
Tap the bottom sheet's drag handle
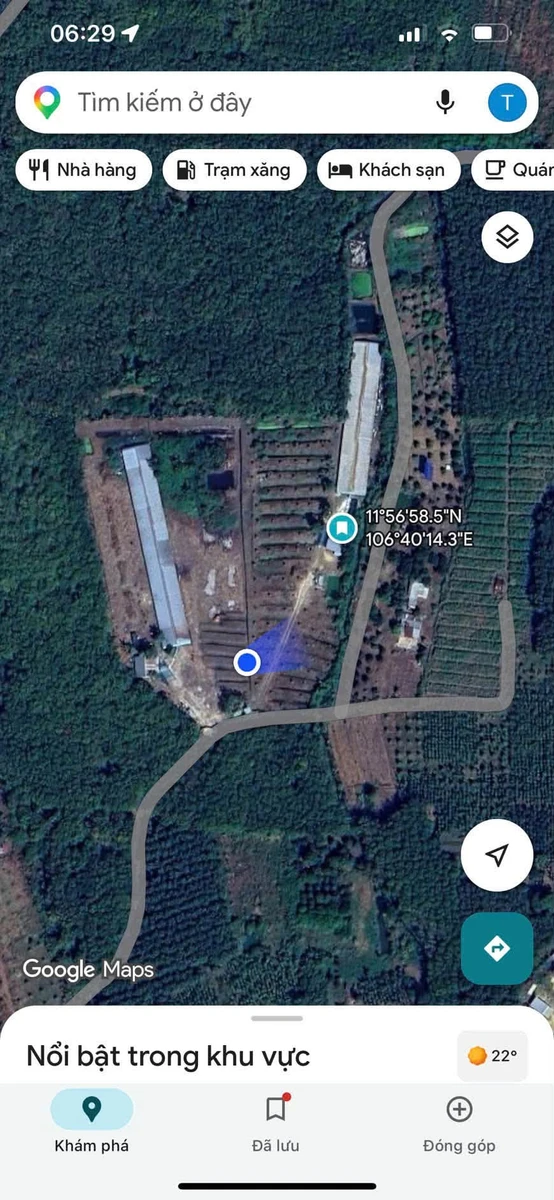tap(277, 1018)
